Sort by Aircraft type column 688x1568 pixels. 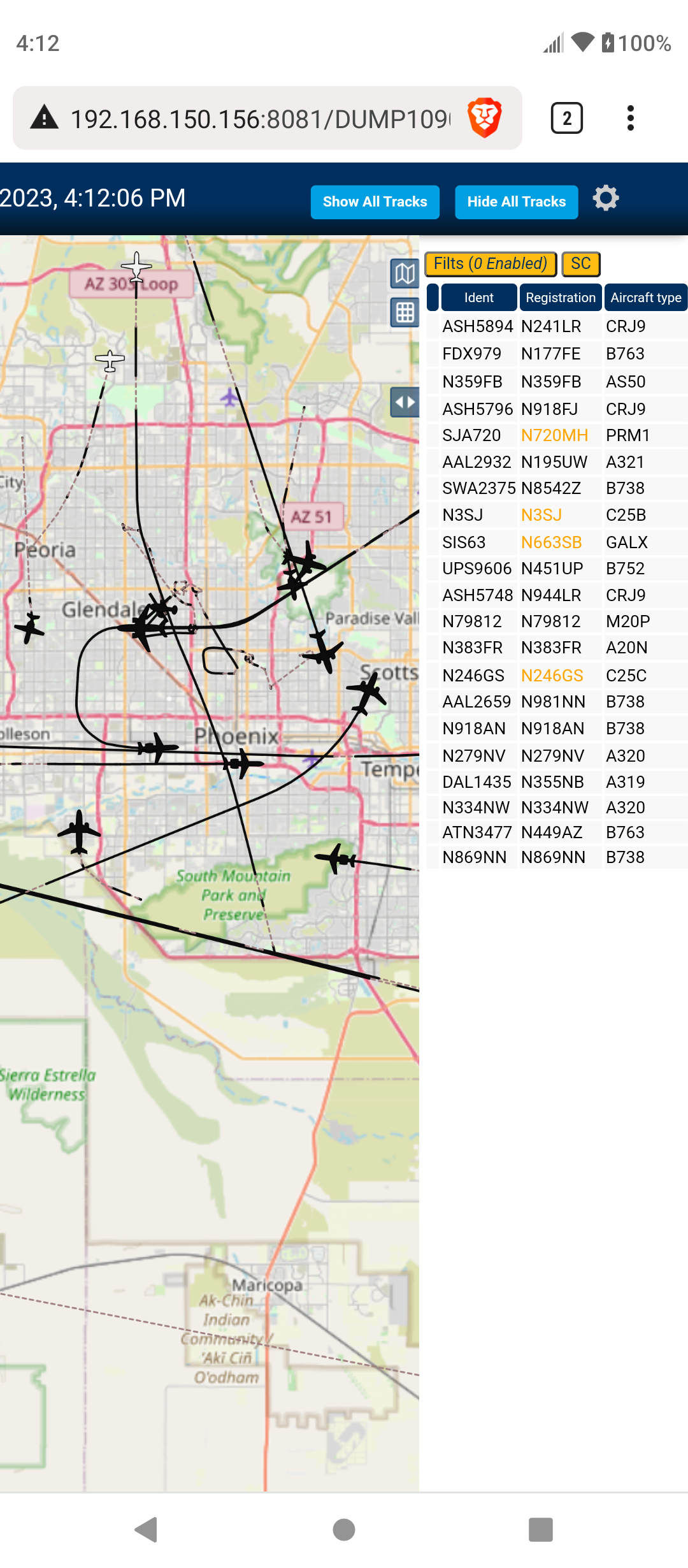646,298
